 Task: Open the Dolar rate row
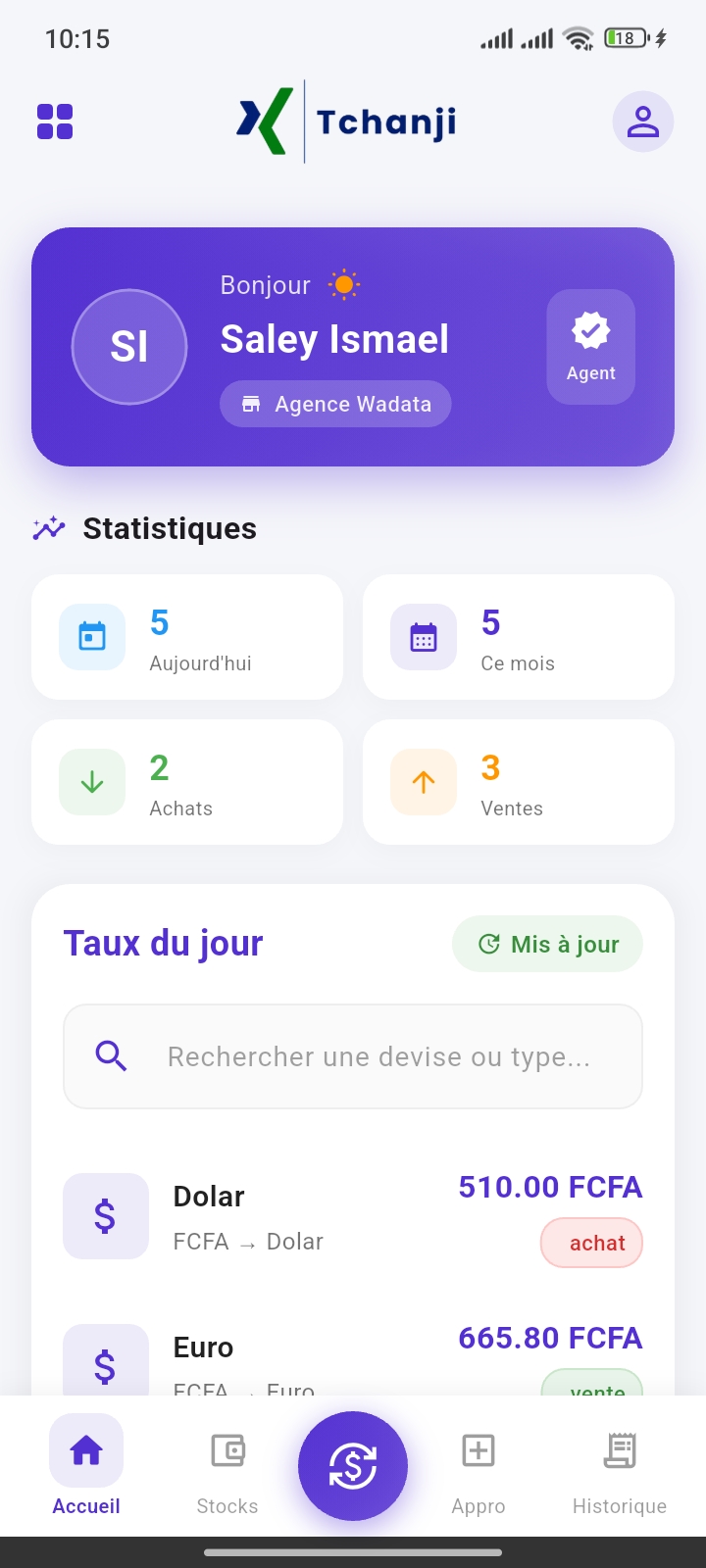353,1216
